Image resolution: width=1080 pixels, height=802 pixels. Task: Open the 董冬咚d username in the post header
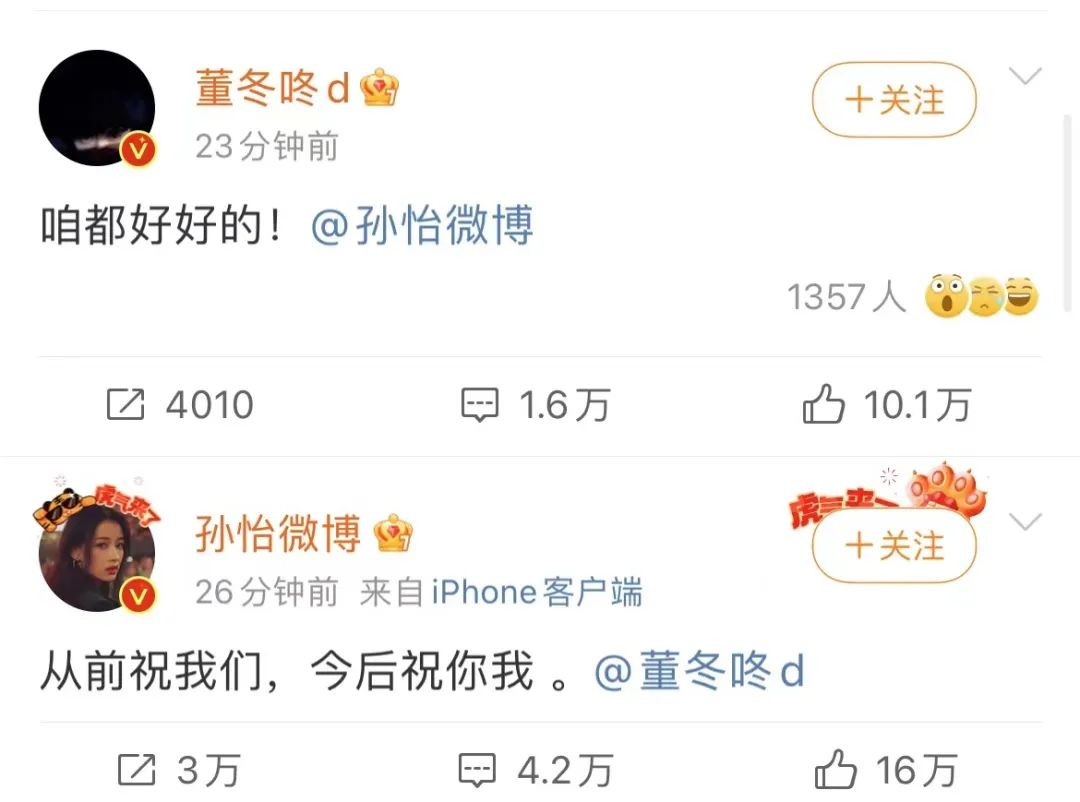[272, 90]
